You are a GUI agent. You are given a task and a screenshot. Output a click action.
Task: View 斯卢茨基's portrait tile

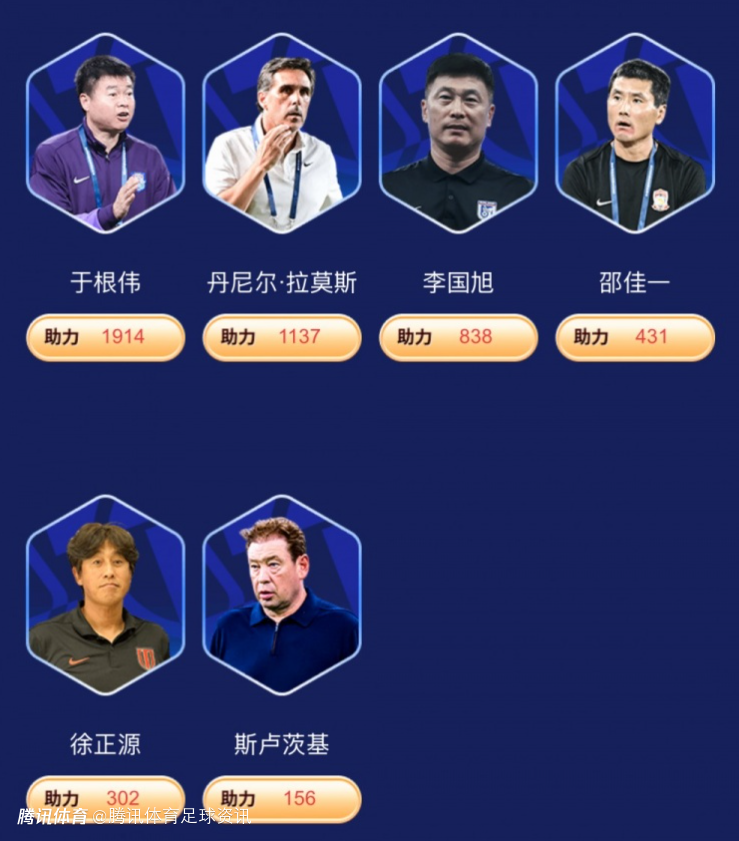point(282,595)
